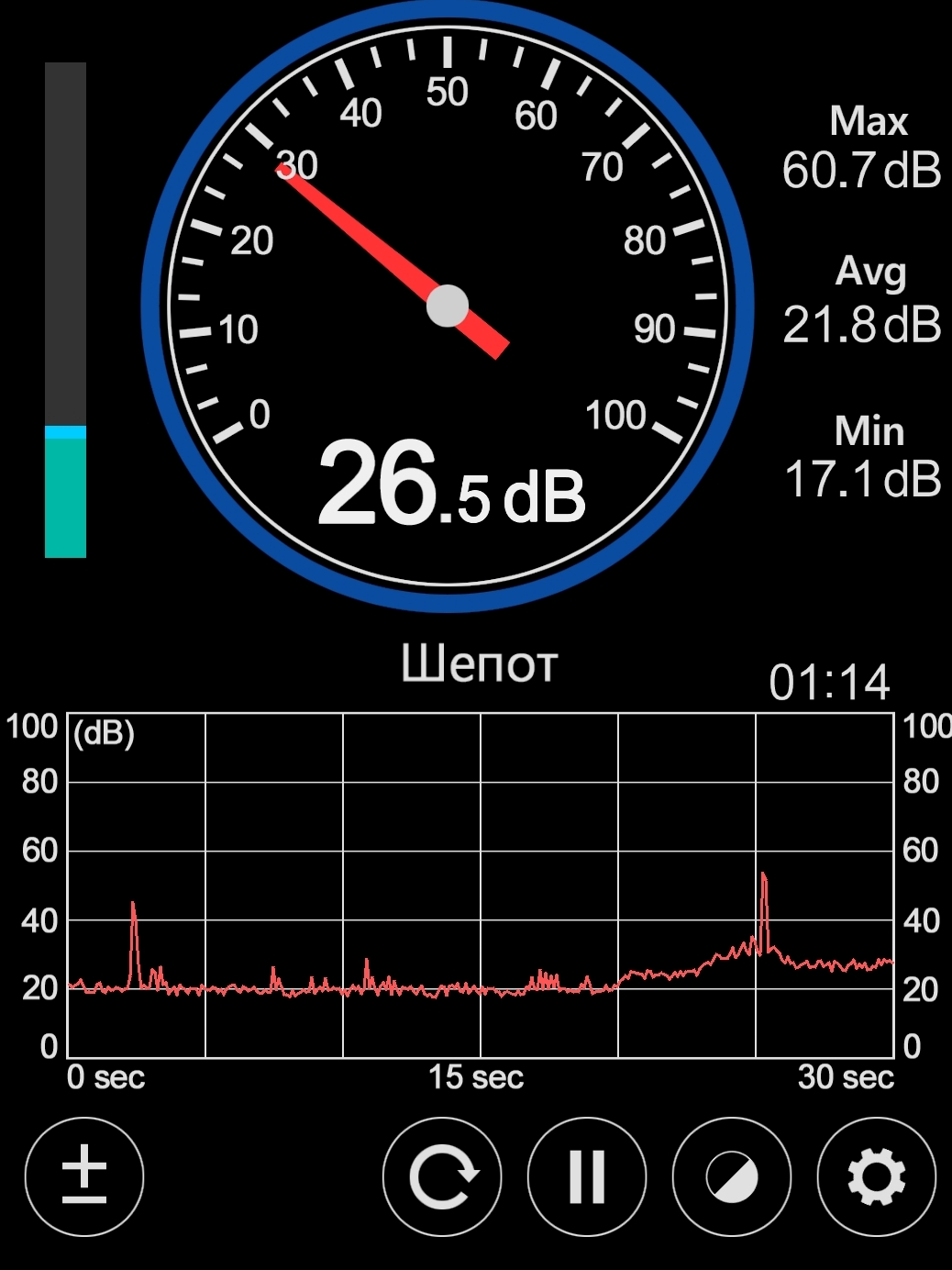Open the settings gear
Screen dimensions: 952x1270
876,1176
